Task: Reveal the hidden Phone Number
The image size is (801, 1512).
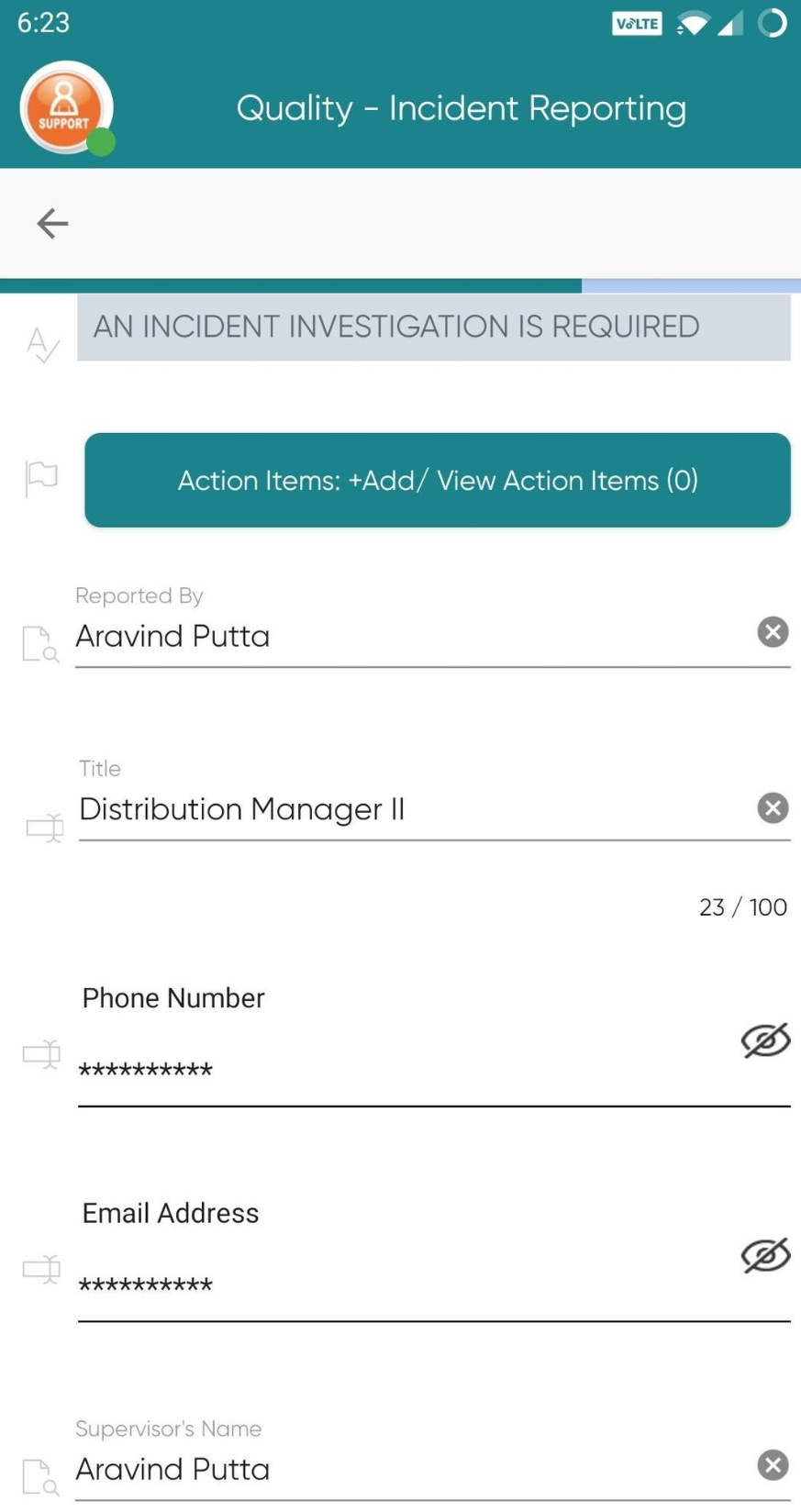Action: point(765,1040)
